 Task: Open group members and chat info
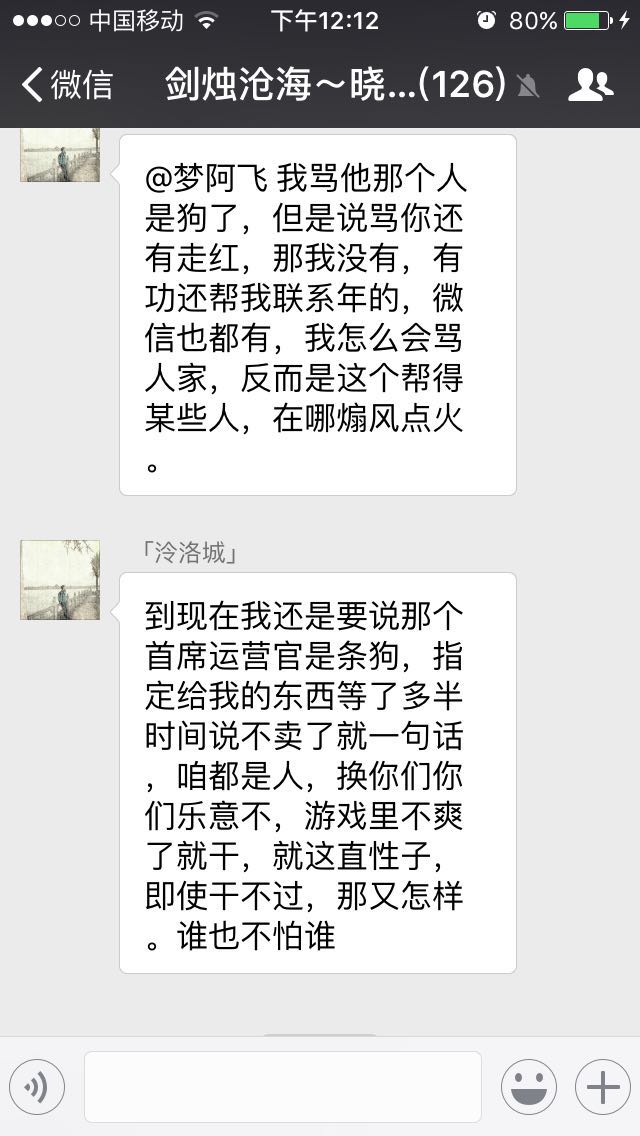[590, 86]
